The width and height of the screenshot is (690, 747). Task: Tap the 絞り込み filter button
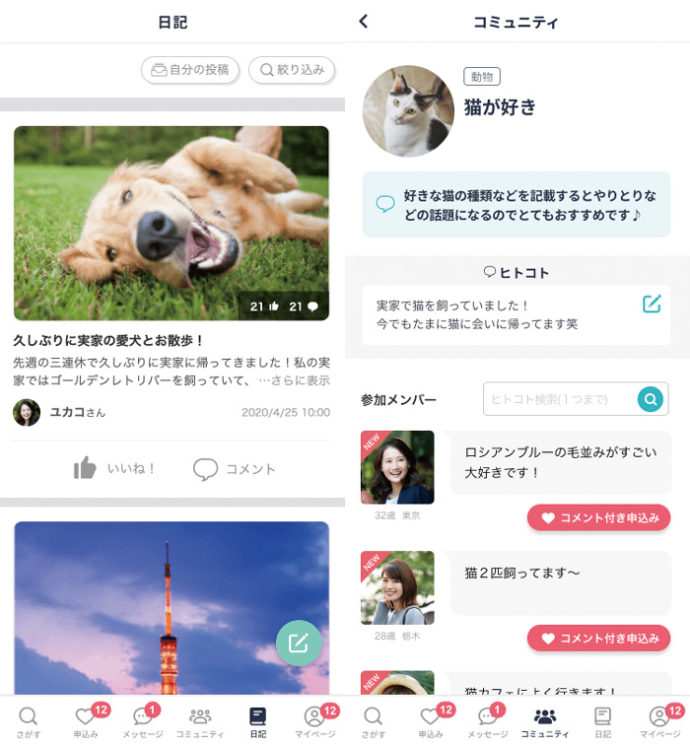pos(291,70)
